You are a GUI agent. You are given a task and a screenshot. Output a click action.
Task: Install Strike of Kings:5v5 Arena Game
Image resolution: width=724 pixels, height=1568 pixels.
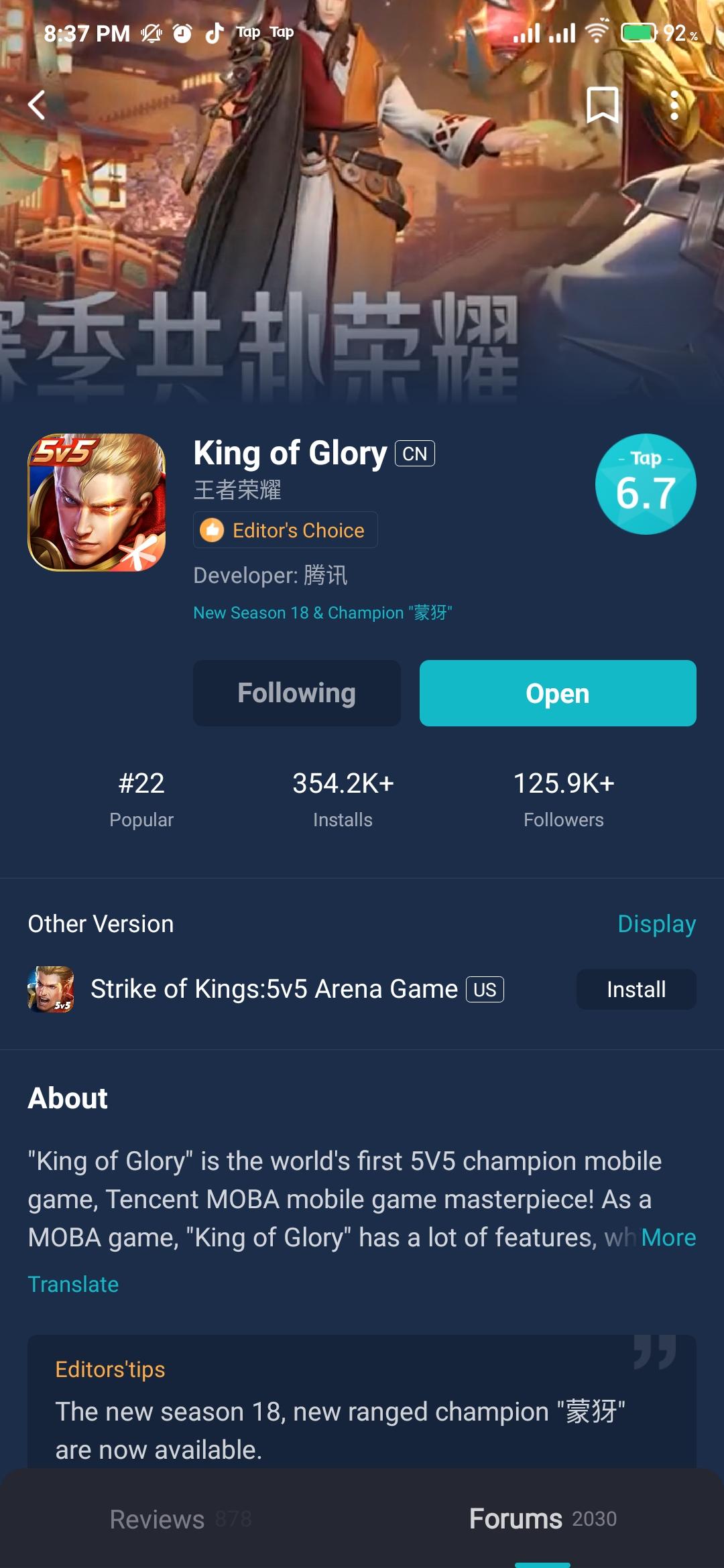(x=636, y=989)
